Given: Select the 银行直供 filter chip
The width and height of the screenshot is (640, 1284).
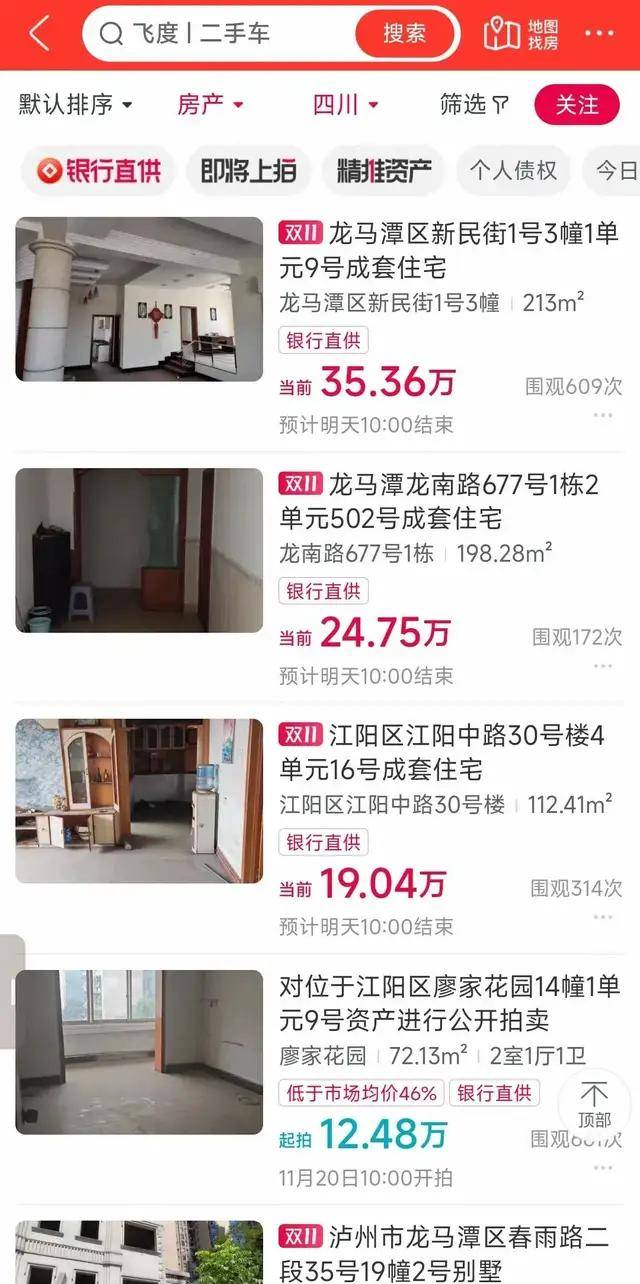Looking at the screenshot, I should point(99,171).
